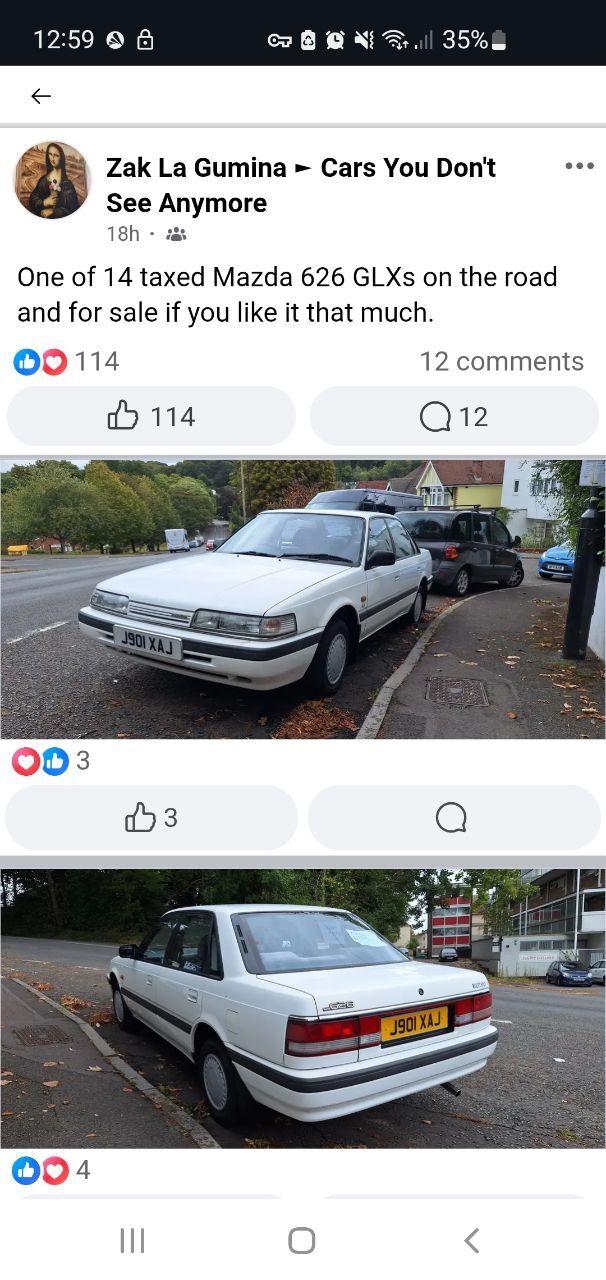606x1280 pixels.
Task: Open recent apps from the navigation bar
Action: tap(132, 1241)
